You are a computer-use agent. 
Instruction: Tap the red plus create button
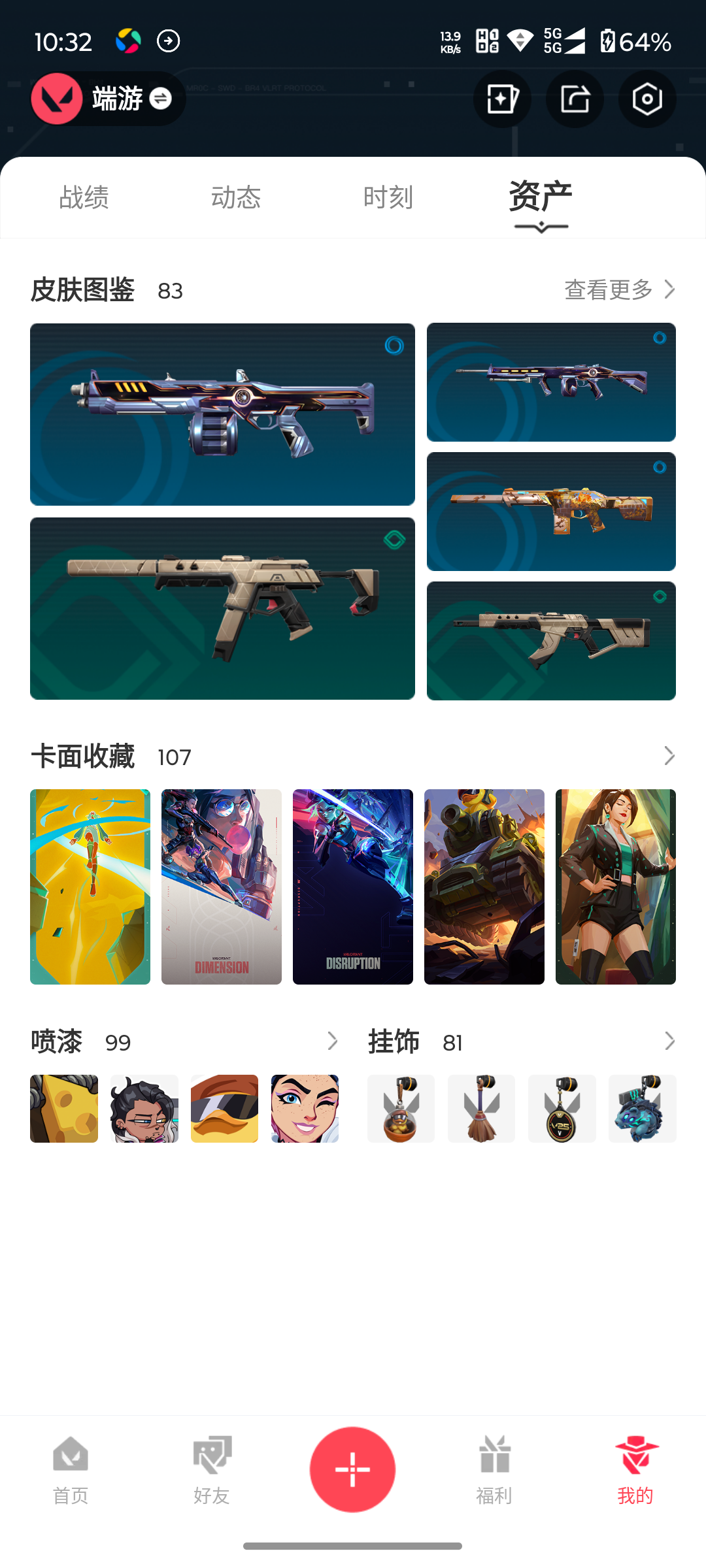353,1469
